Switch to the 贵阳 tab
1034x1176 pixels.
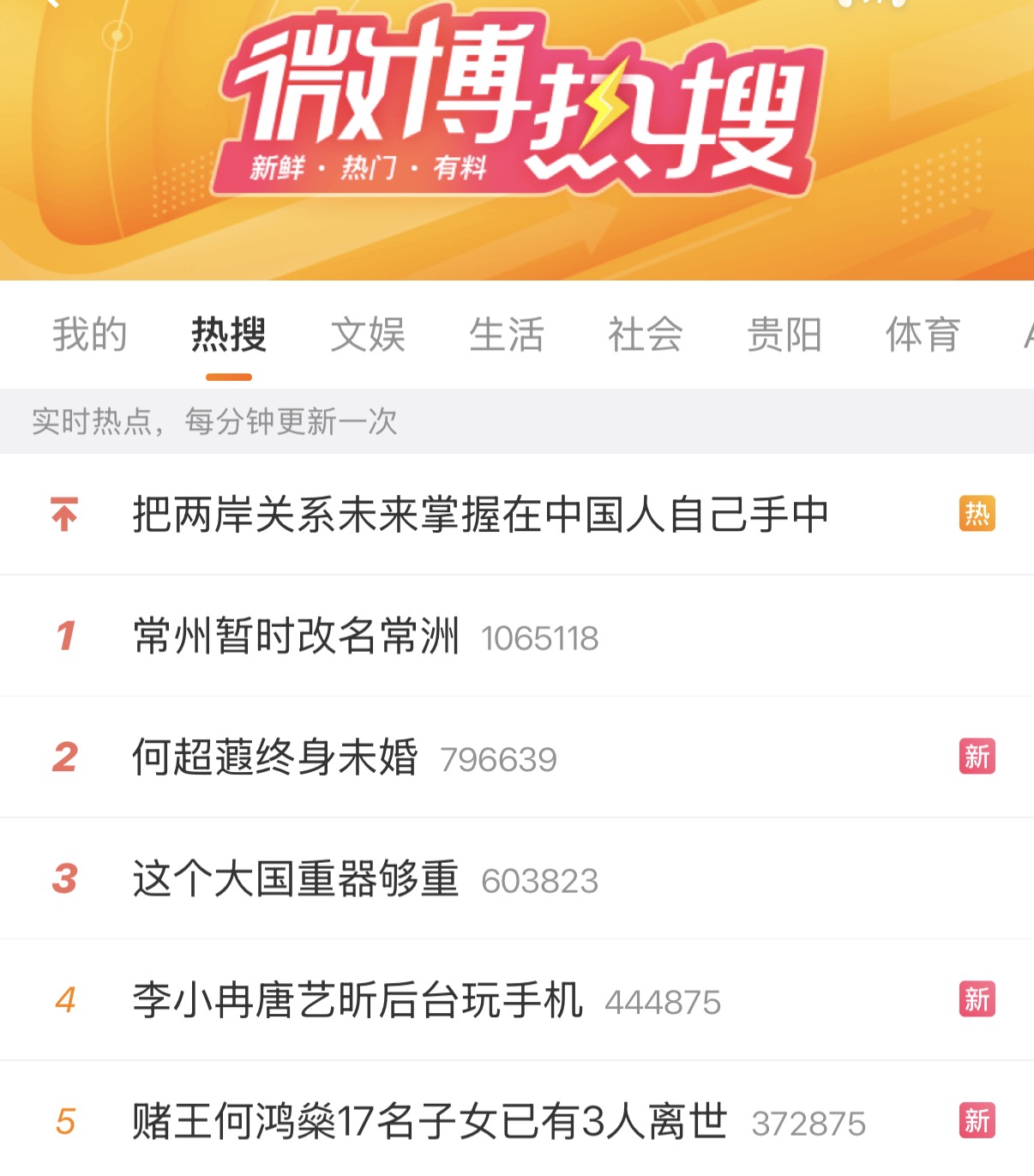point(785,335)
